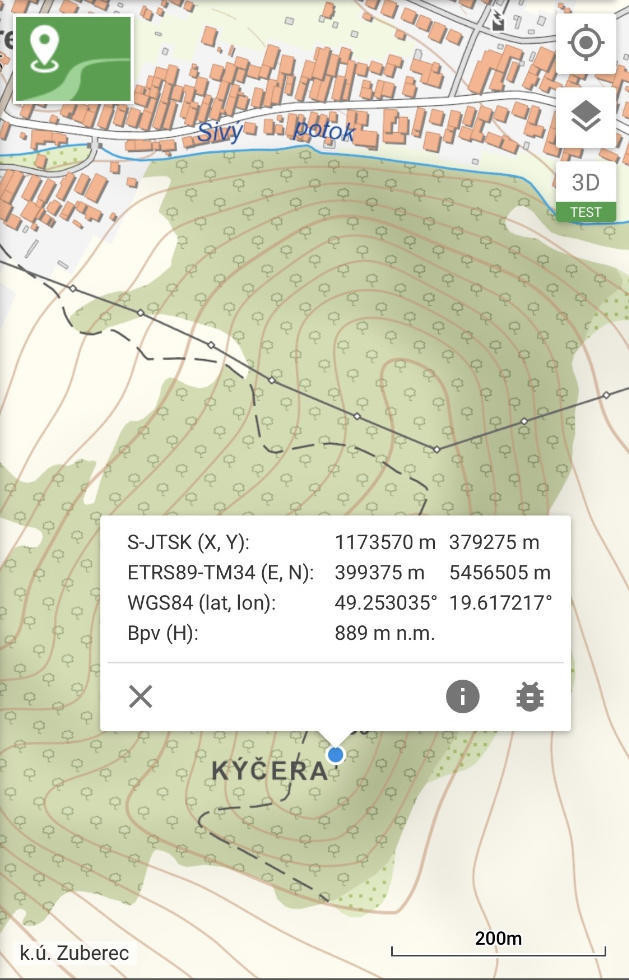Center map on my current location
The width and height of the screenshot is (629, 980).
point(585,43)
